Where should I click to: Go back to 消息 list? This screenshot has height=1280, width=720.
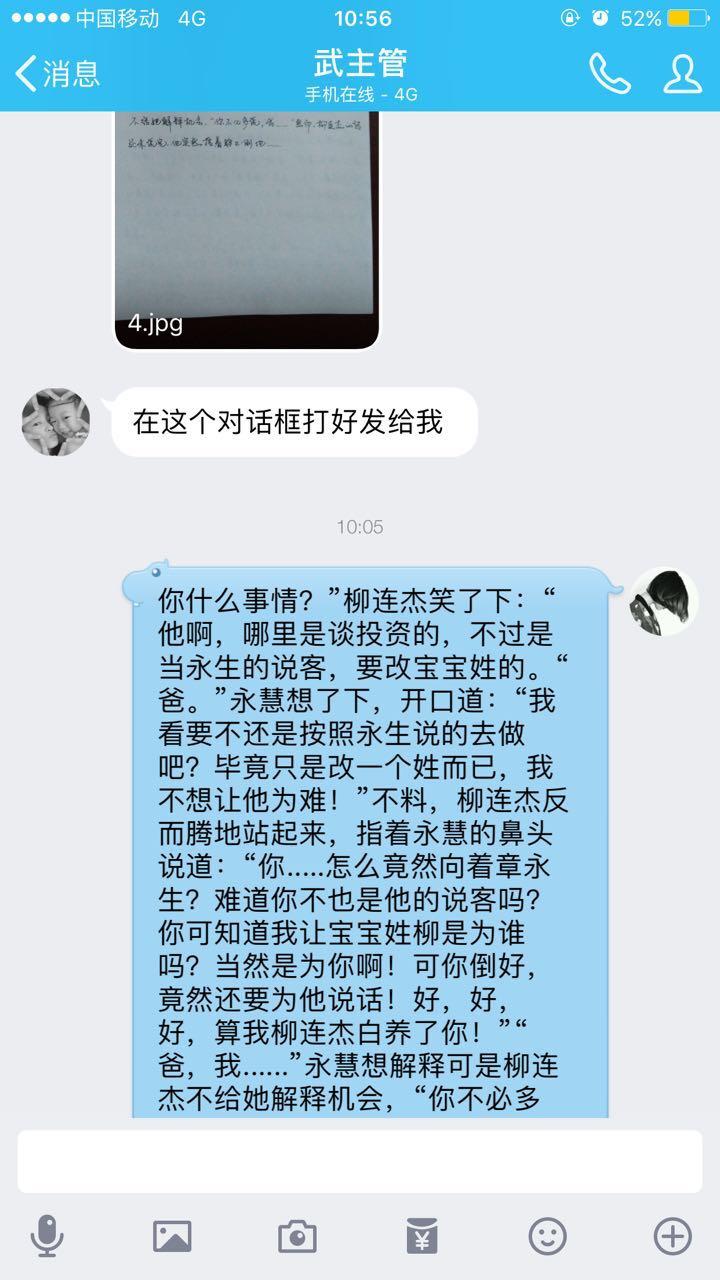(58, 73)
